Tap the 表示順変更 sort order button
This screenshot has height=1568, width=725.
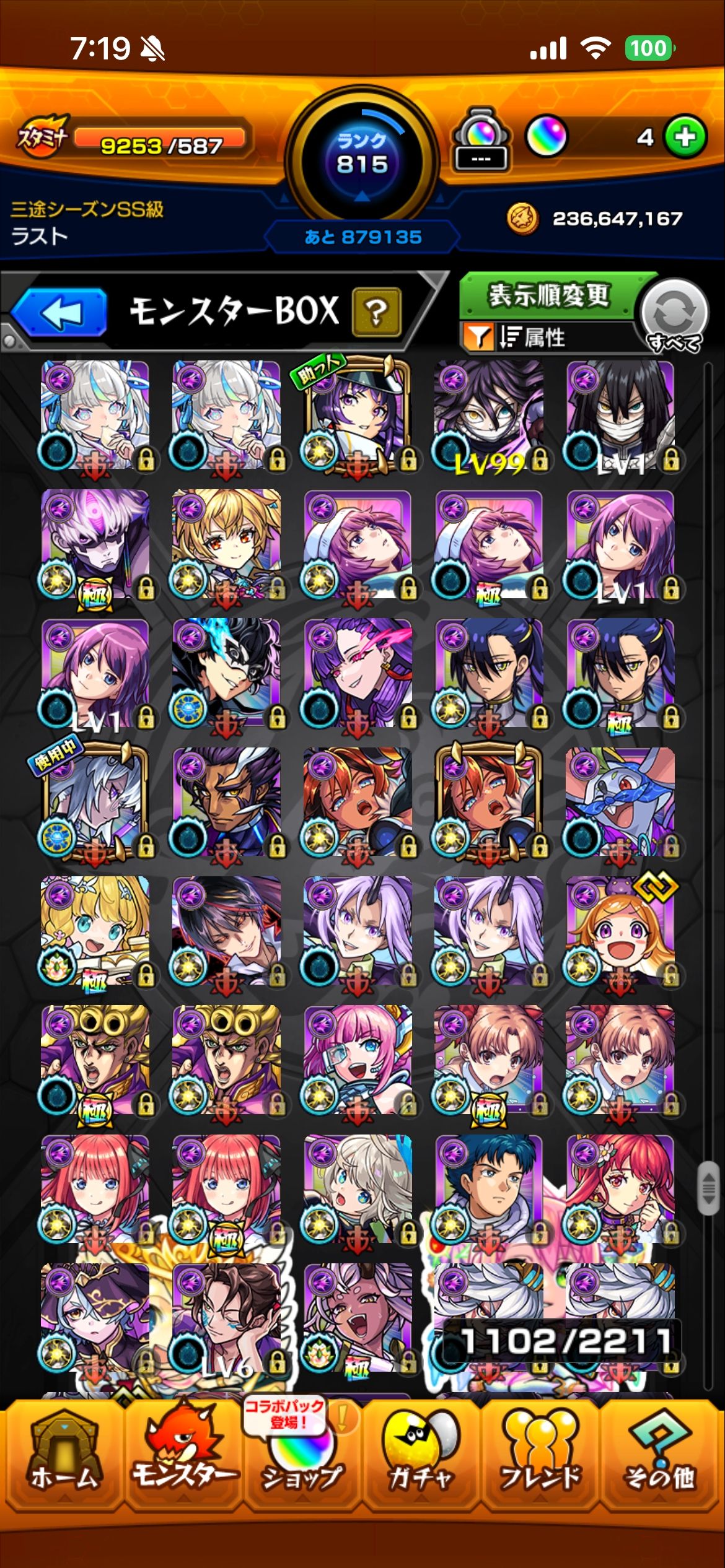(548, 296)
